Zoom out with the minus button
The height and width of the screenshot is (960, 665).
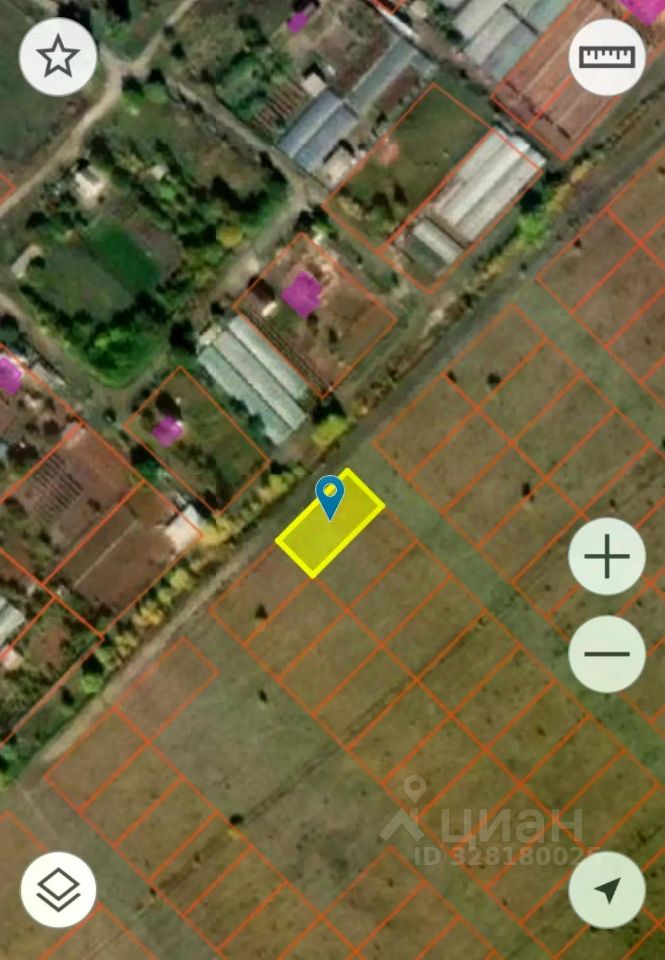(606, 654)
